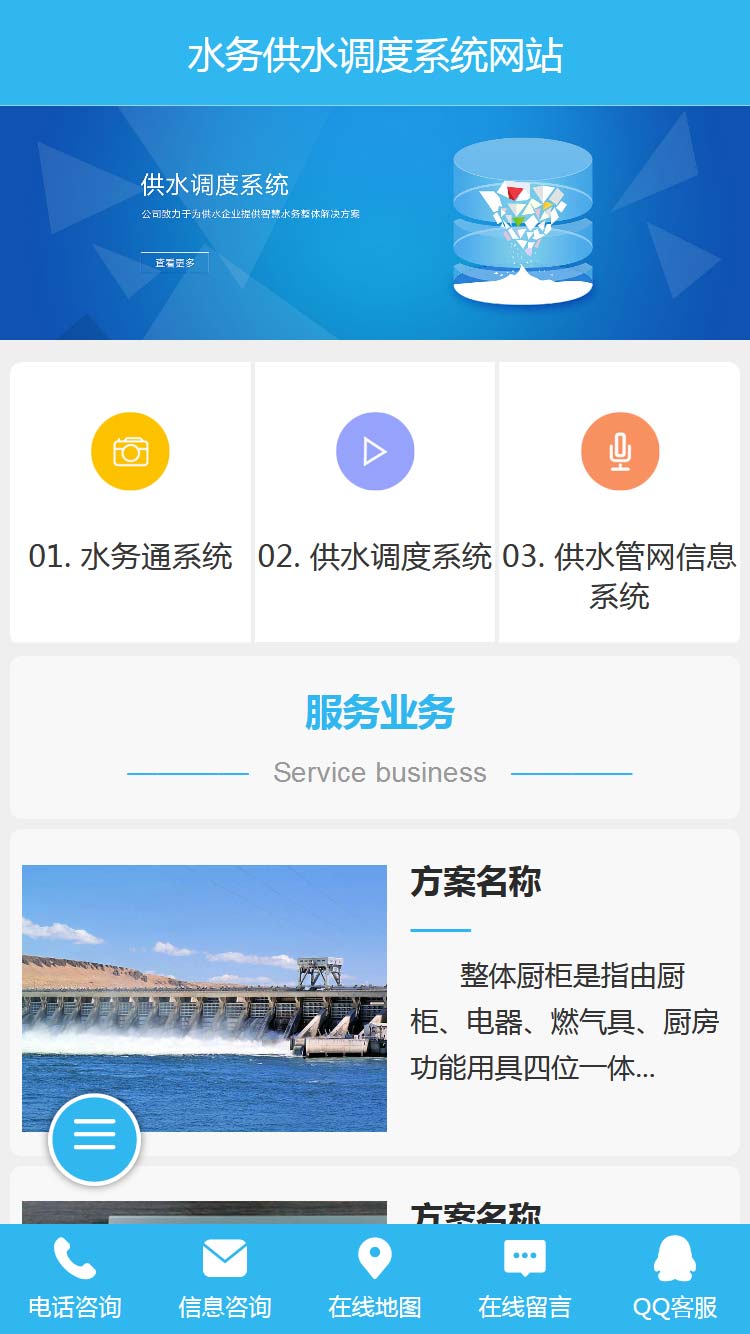Open QQ客服 in the bottom bar

click(675, 1279)
